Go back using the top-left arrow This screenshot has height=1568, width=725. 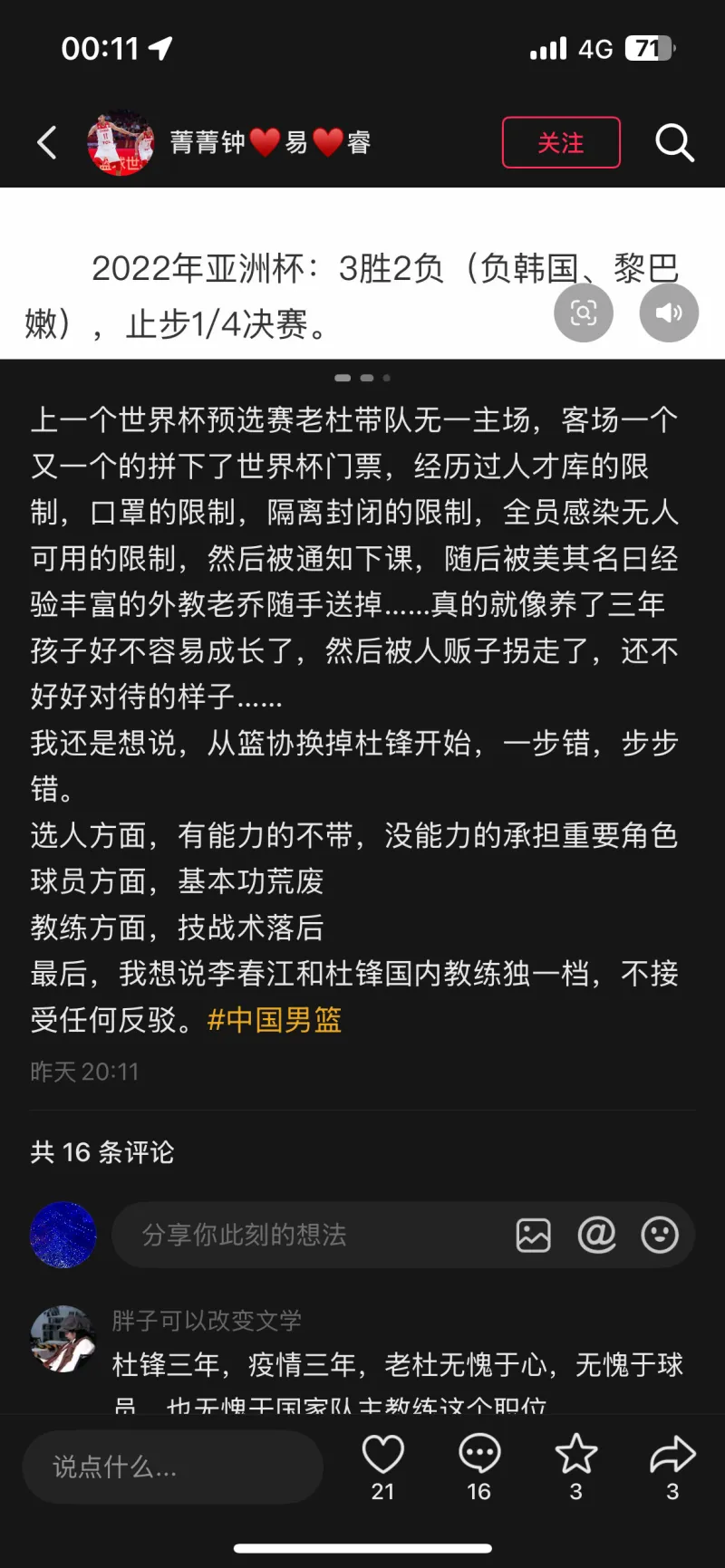pos(47,143)
